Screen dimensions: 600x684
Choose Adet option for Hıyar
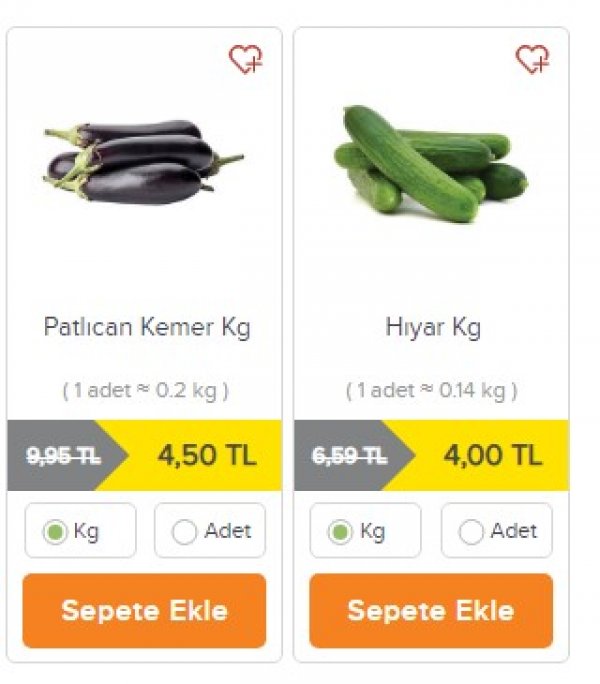pos(471,532)
